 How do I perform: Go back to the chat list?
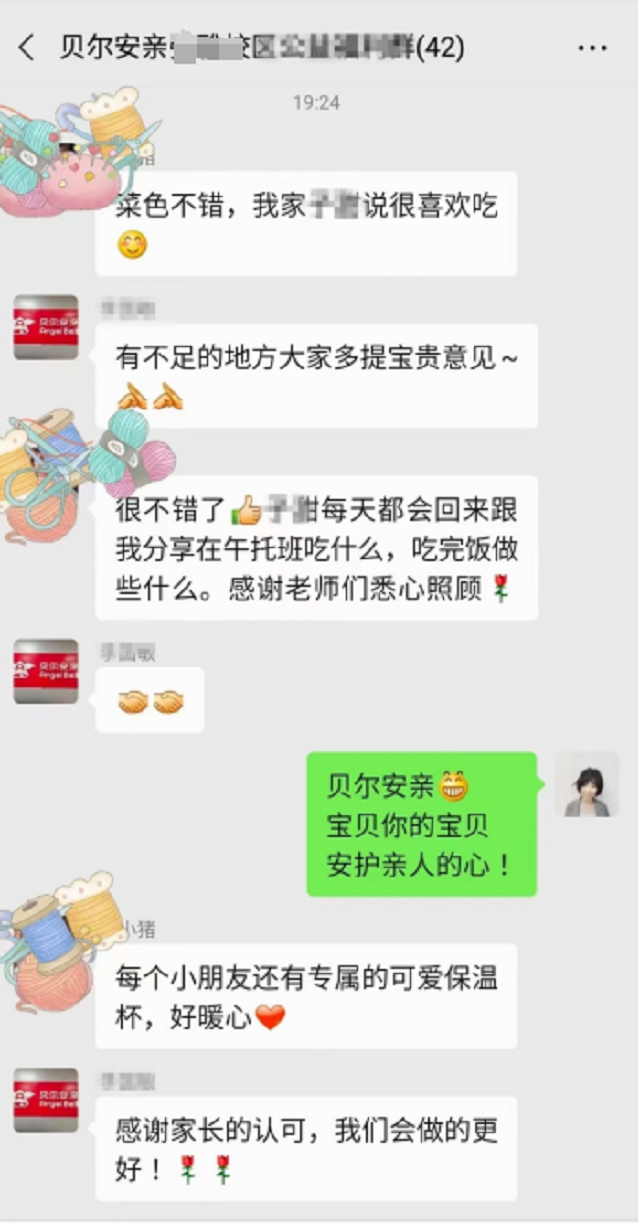(27, 47)
